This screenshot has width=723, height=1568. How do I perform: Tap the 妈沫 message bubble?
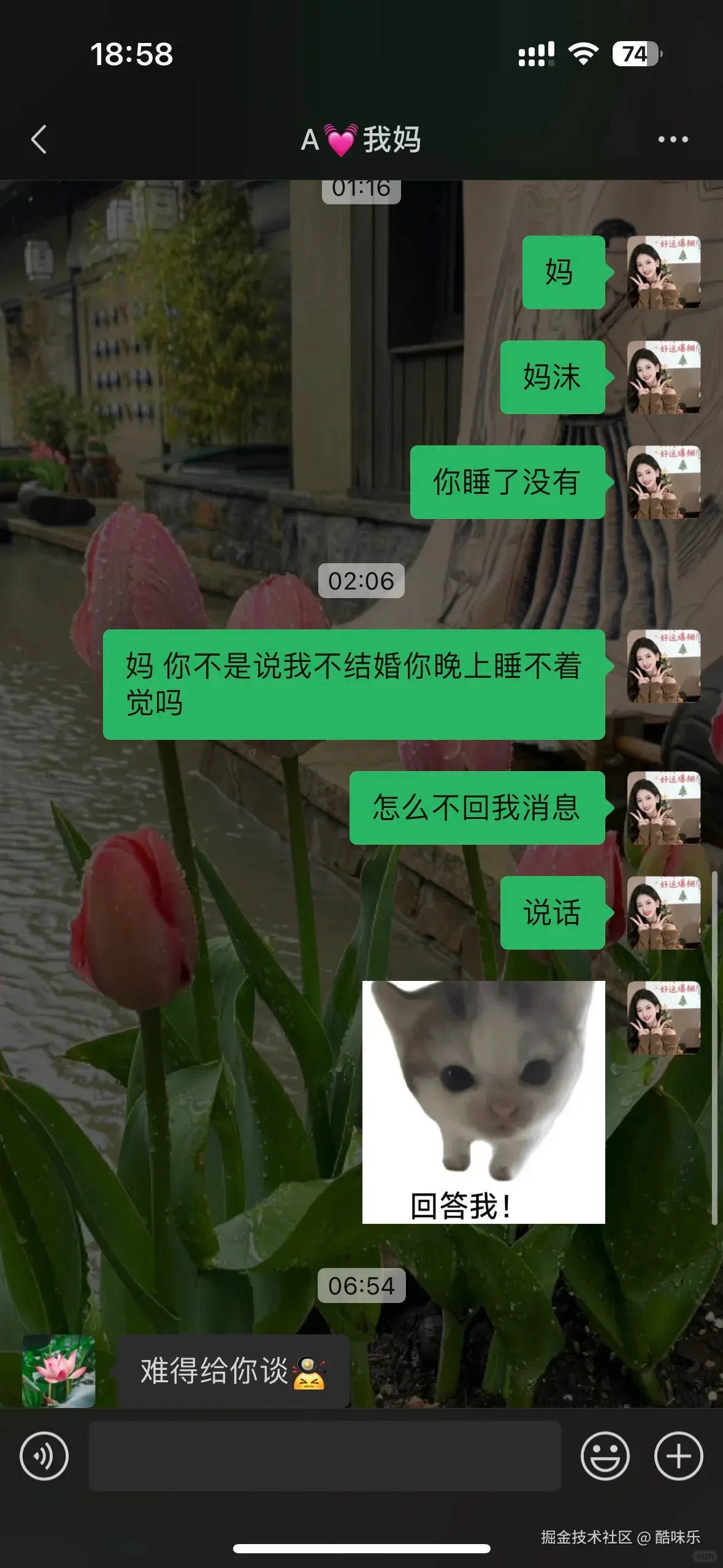tap(553, 376)
